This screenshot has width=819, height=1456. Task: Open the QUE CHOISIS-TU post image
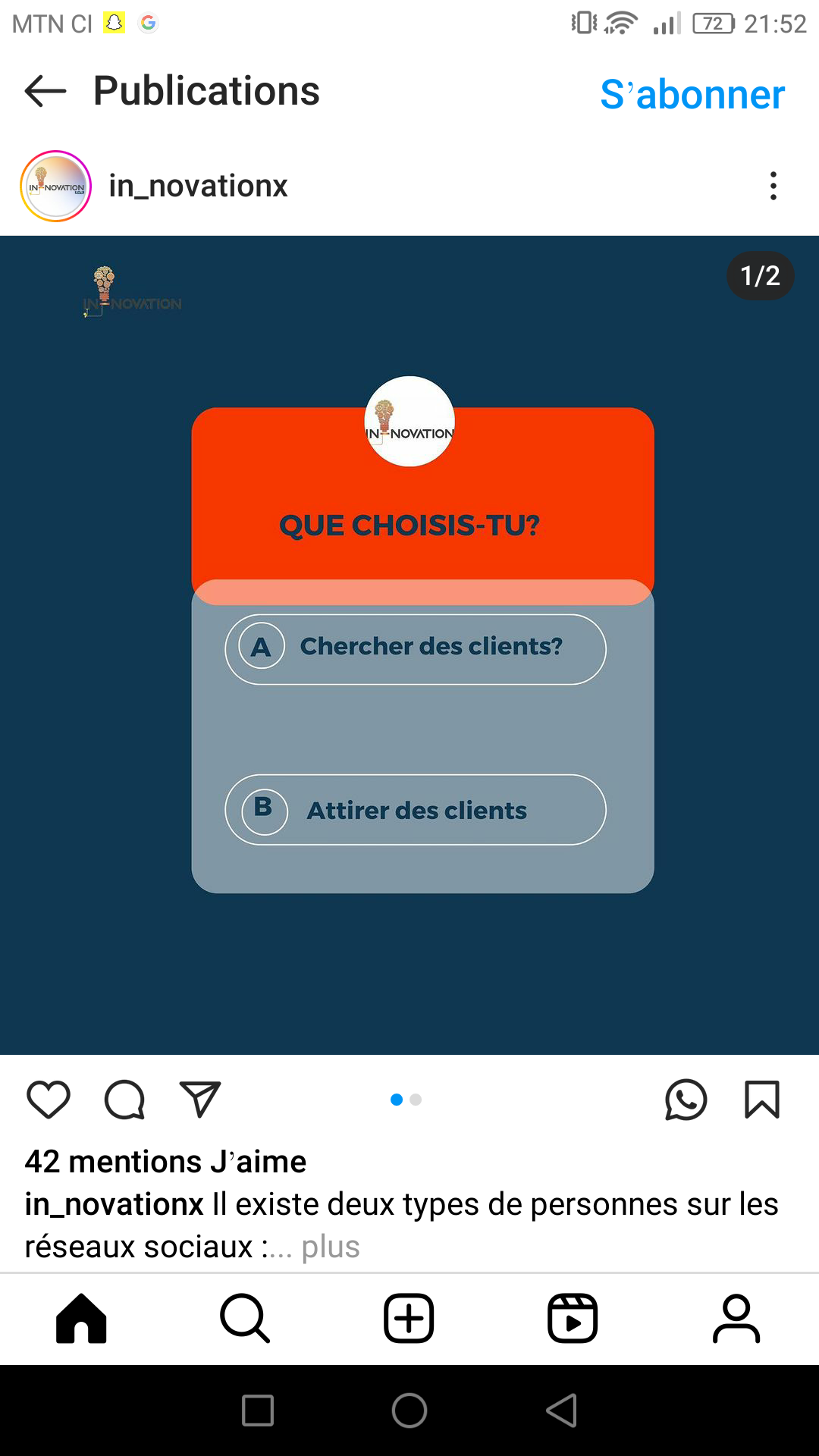(x=409, y=645)
